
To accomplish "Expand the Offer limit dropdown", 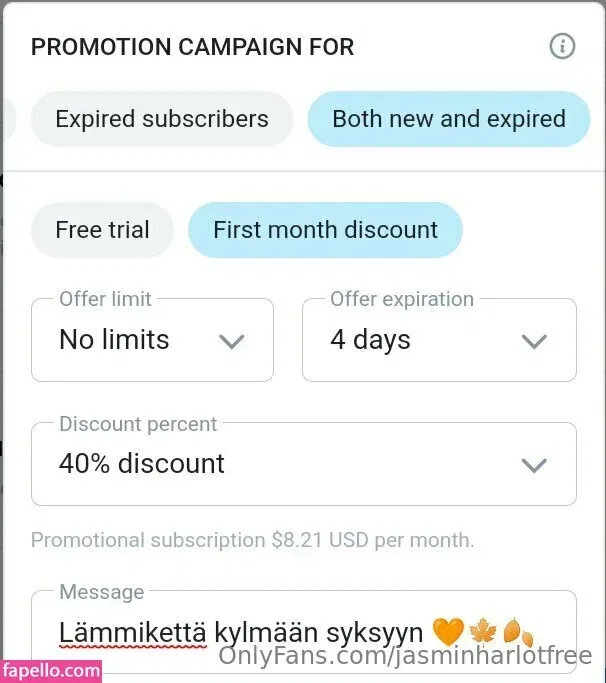I will click(152, 340).
